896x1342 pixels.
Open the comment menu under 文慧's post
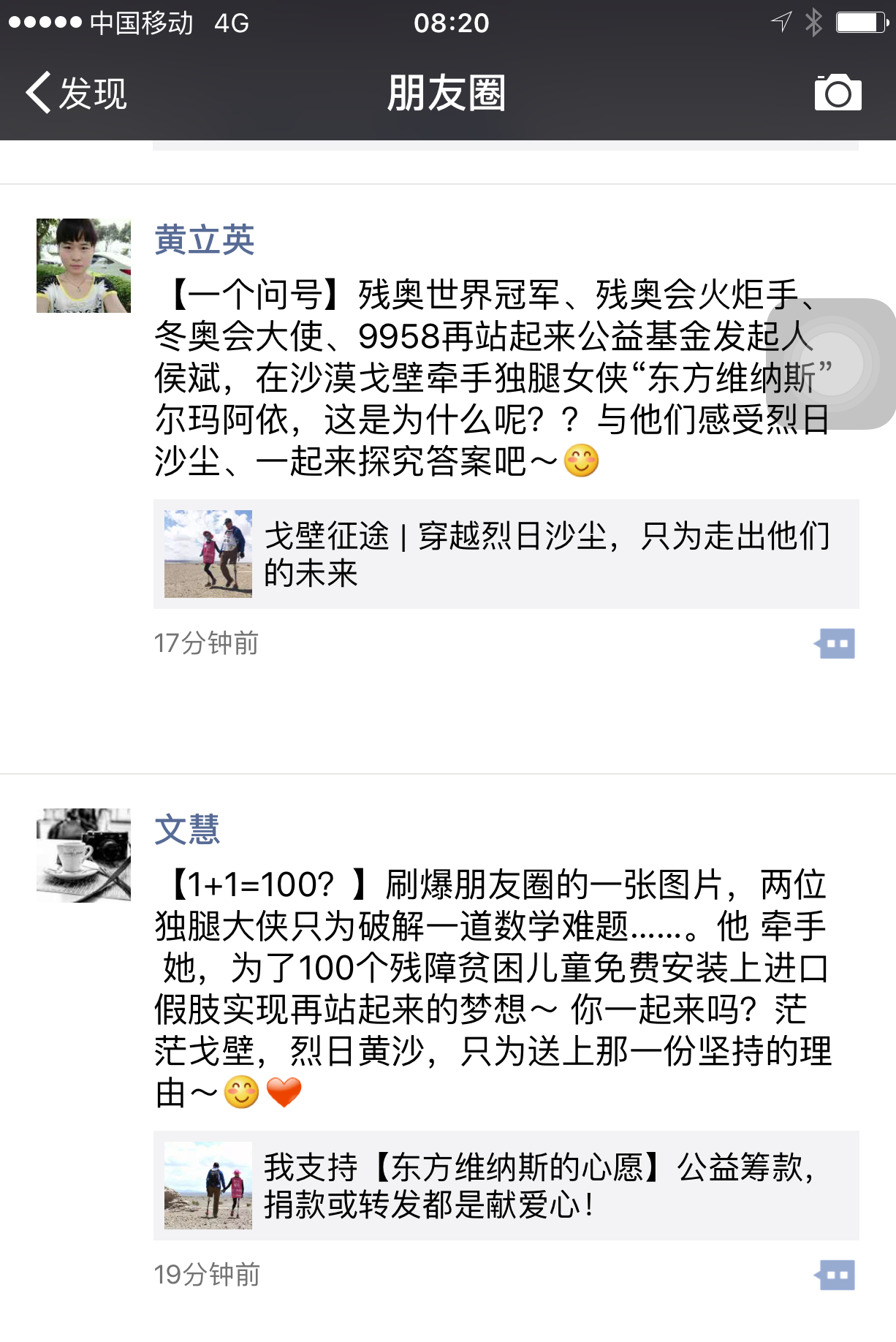[x=835, y=1275]
